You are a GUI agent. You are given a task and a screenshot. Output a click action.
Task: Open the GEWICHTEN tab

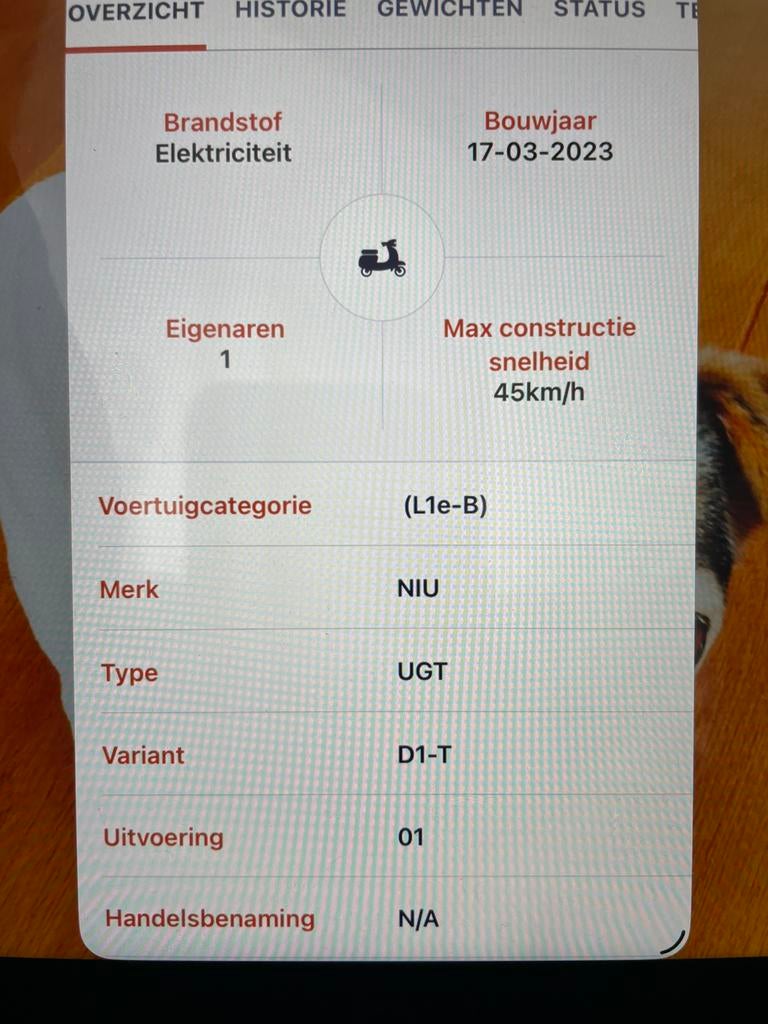[x=446, y=10]
